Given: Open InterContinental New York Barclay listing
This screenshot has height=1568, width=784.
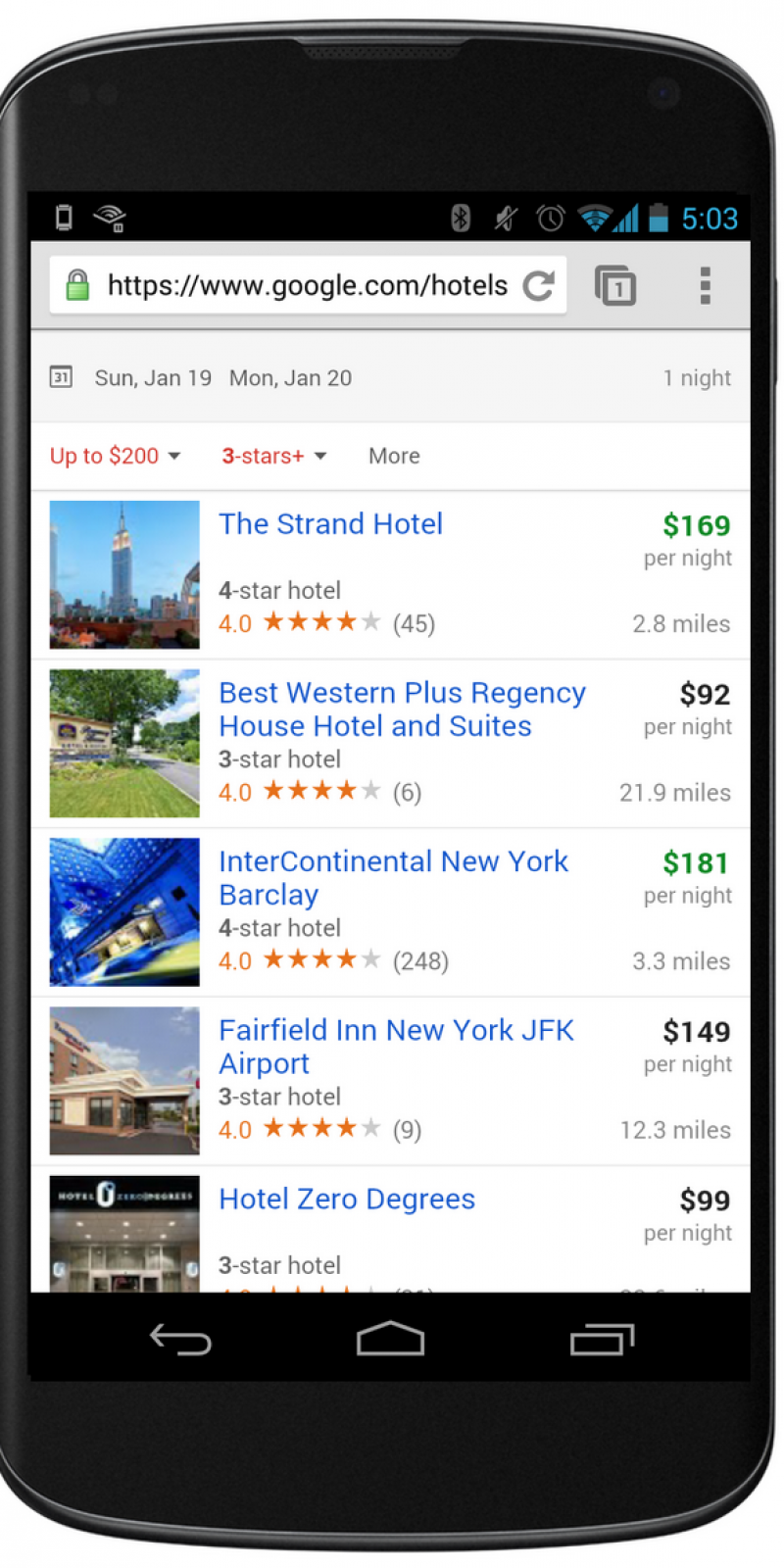Looking at the screenshot, I should pos(392,878).
